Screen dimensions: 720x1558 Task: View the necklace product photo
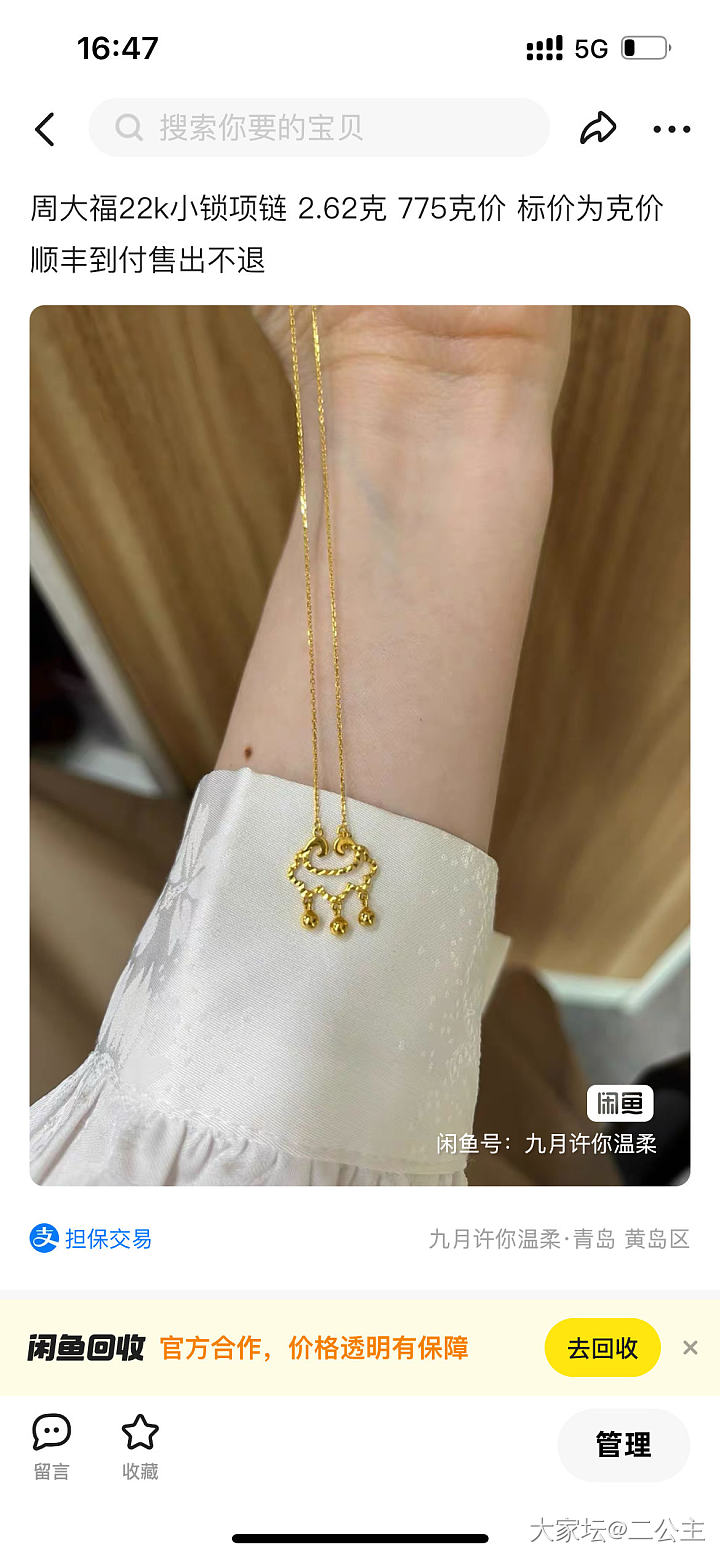tap(360, 745)
